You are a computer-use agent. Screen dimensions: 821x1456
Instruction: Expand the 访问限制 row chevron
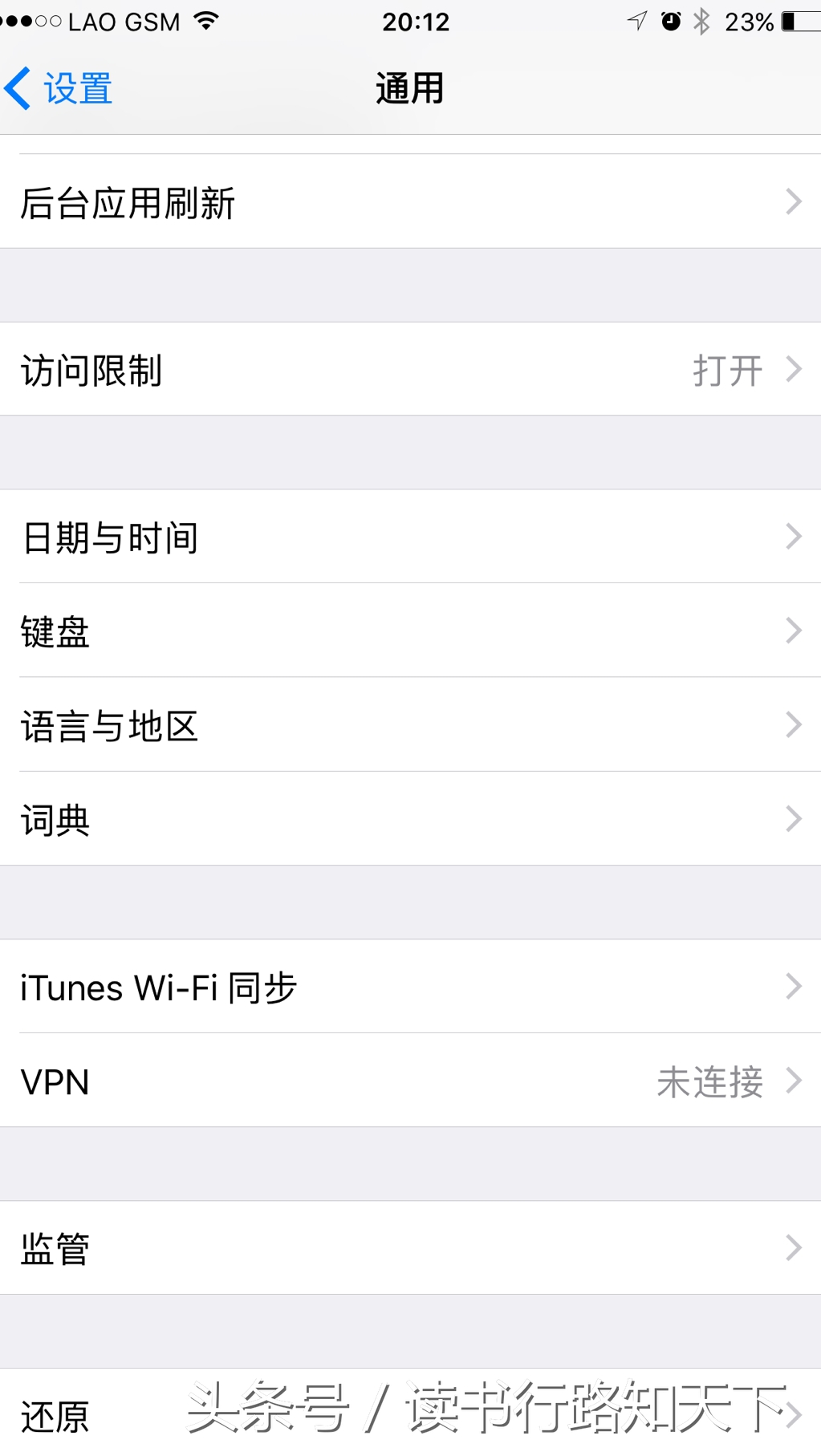[x=795, y=370]
